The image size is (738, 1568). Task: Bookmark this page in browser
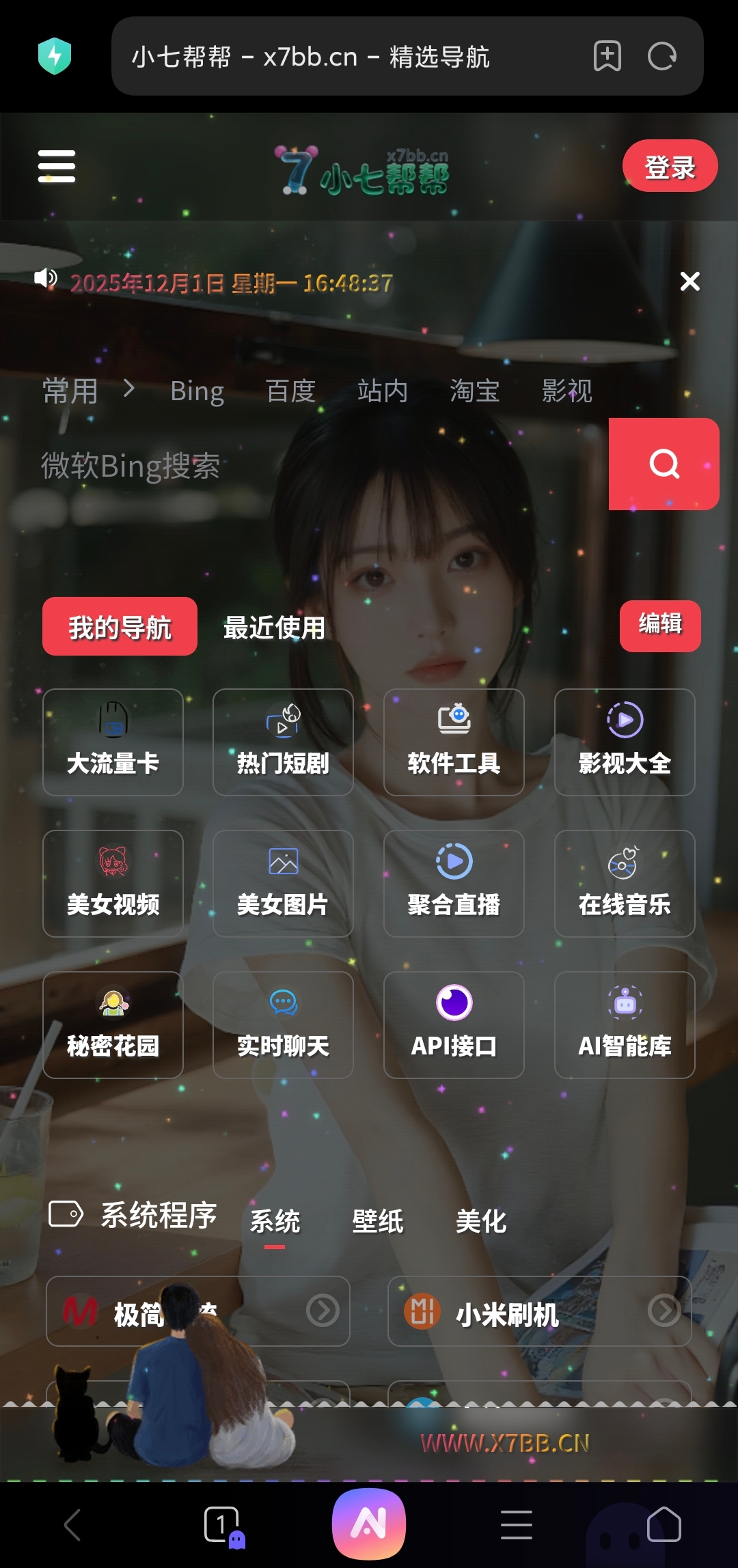coord(607,56)
